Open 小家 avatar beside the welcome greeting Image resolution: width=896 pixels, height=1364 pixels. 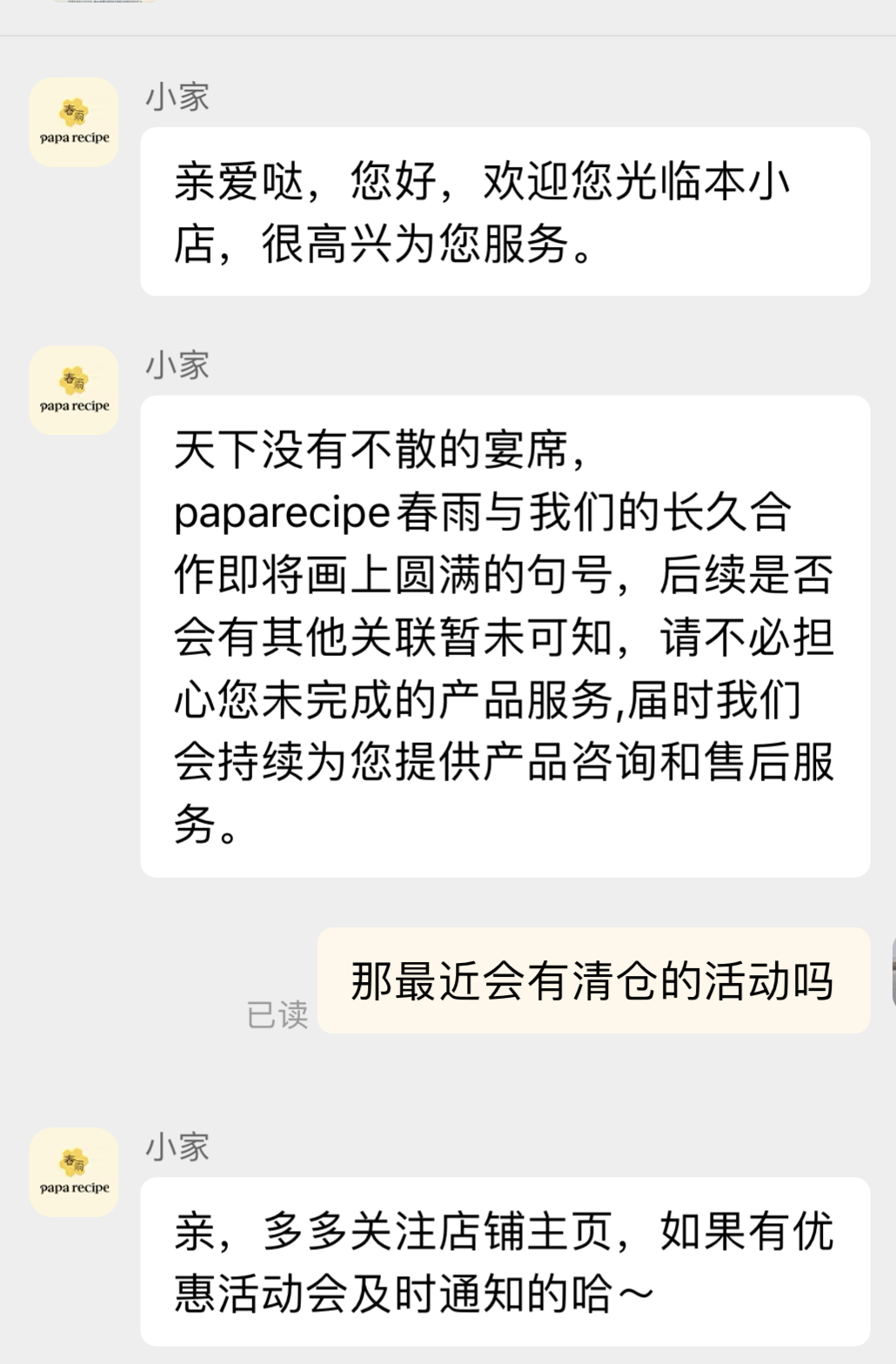[x=74, y=123]
